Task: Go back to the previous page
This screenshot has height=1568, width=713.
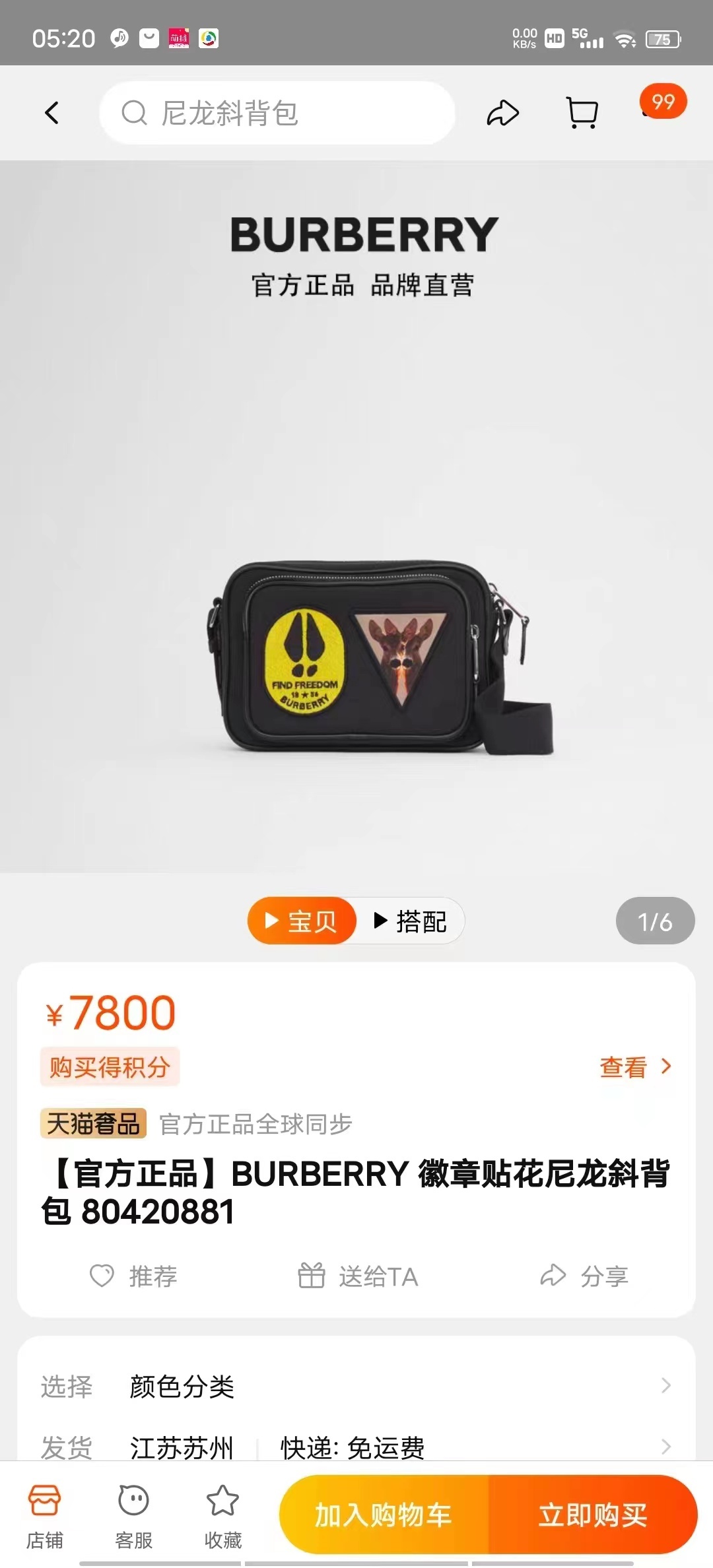Action: coord(51,113)
